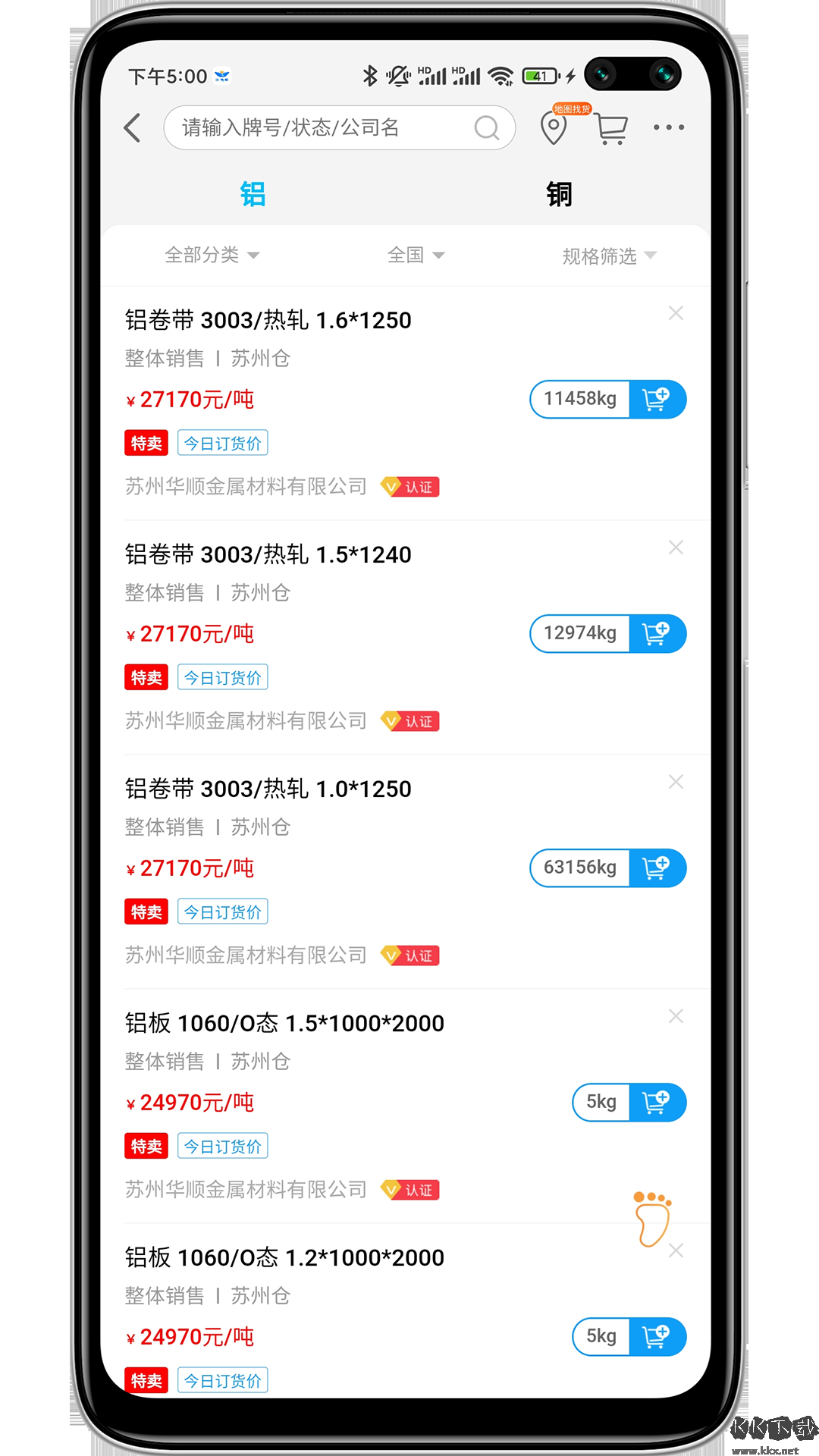Tap the search box for 牌号/状态/公司名
The width and height of the screenshot is (819, 1456).
coord(326,127)
